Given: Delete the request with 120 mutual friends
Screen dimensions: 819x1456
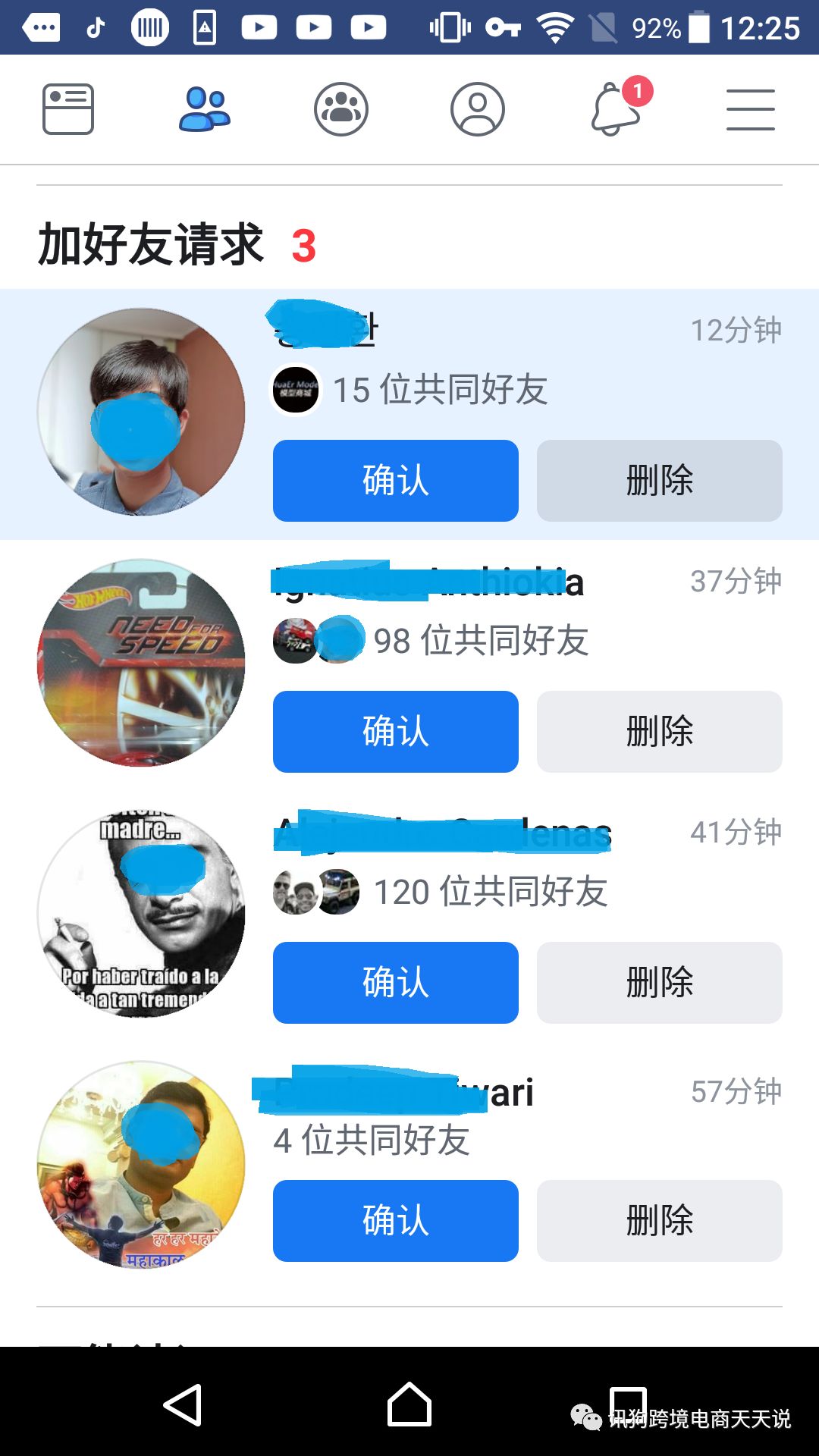Looking at the screenshot, I should click(x=659, y=983).
